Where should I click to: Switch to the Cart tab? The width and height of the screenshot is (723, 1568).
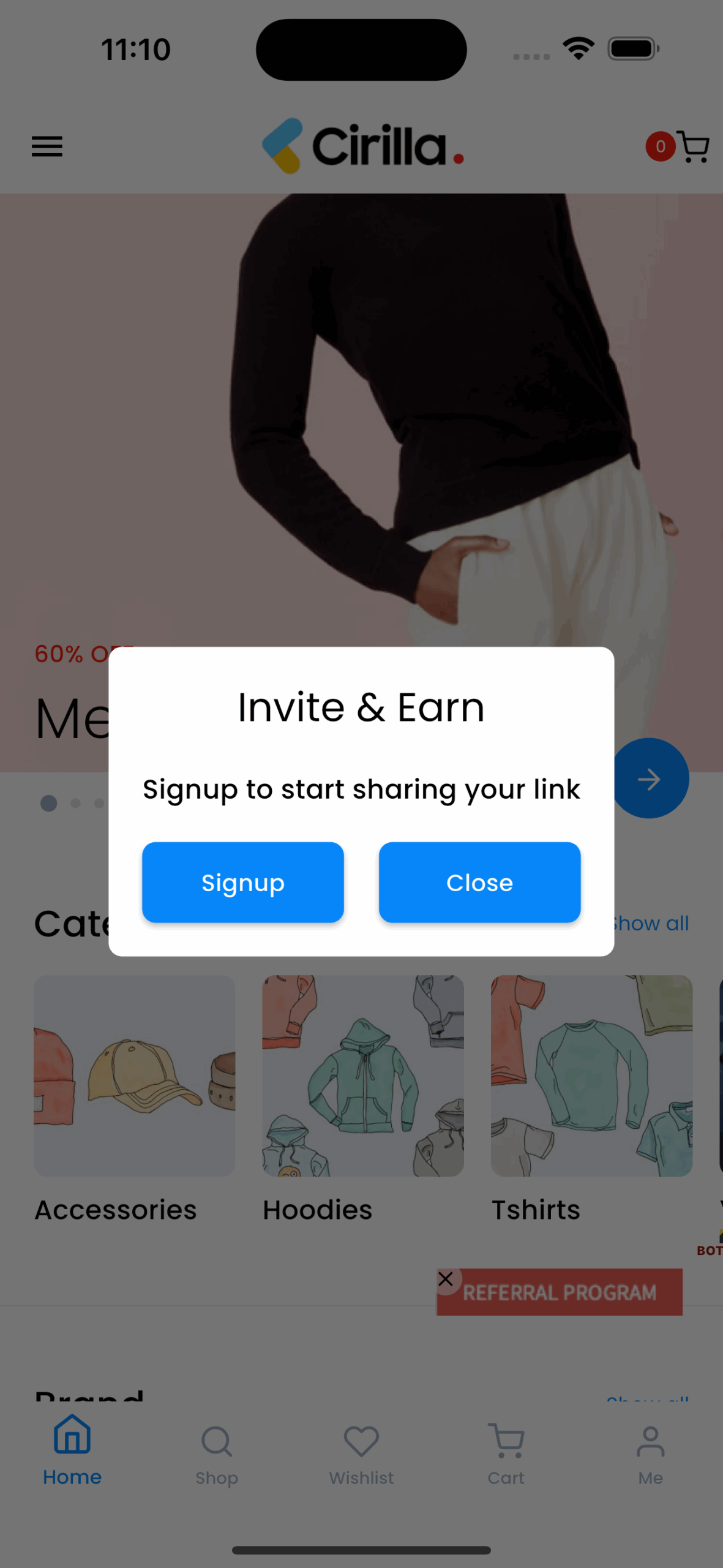(x=506, y=1457)
